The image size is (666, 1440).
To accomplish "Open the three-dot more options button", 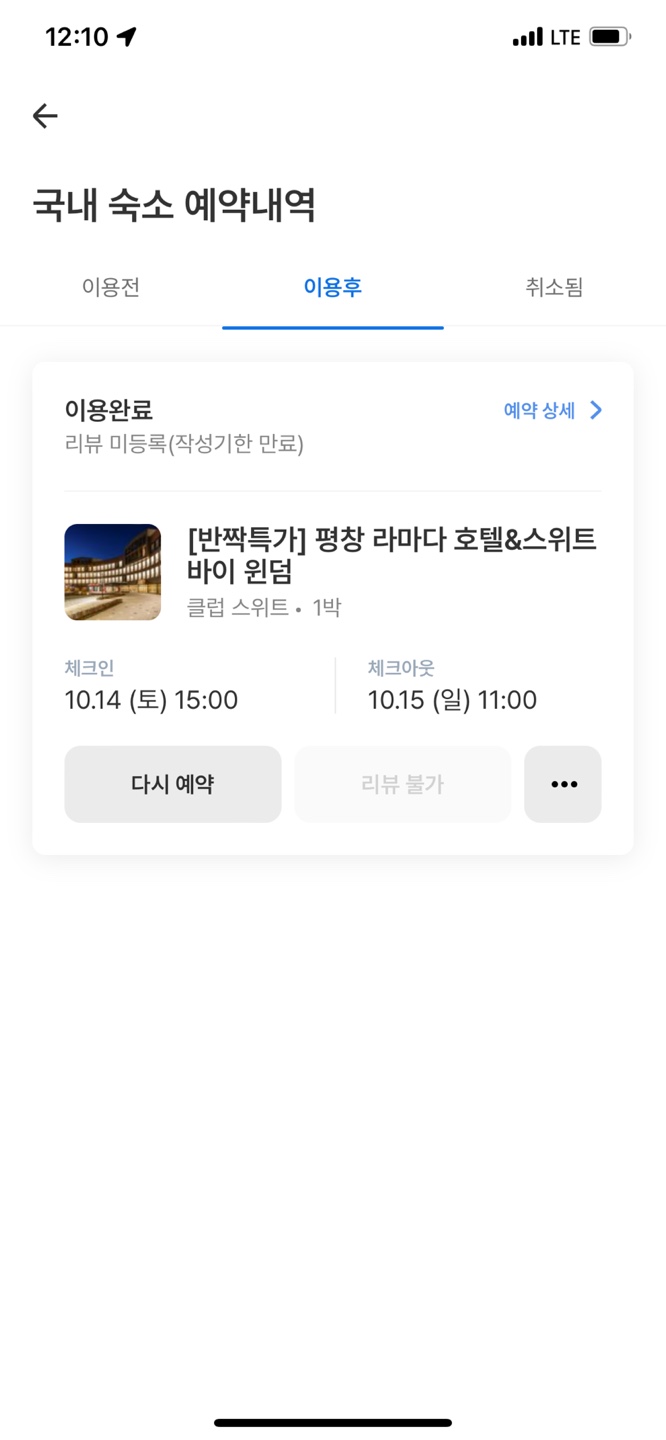I will 563,784.
